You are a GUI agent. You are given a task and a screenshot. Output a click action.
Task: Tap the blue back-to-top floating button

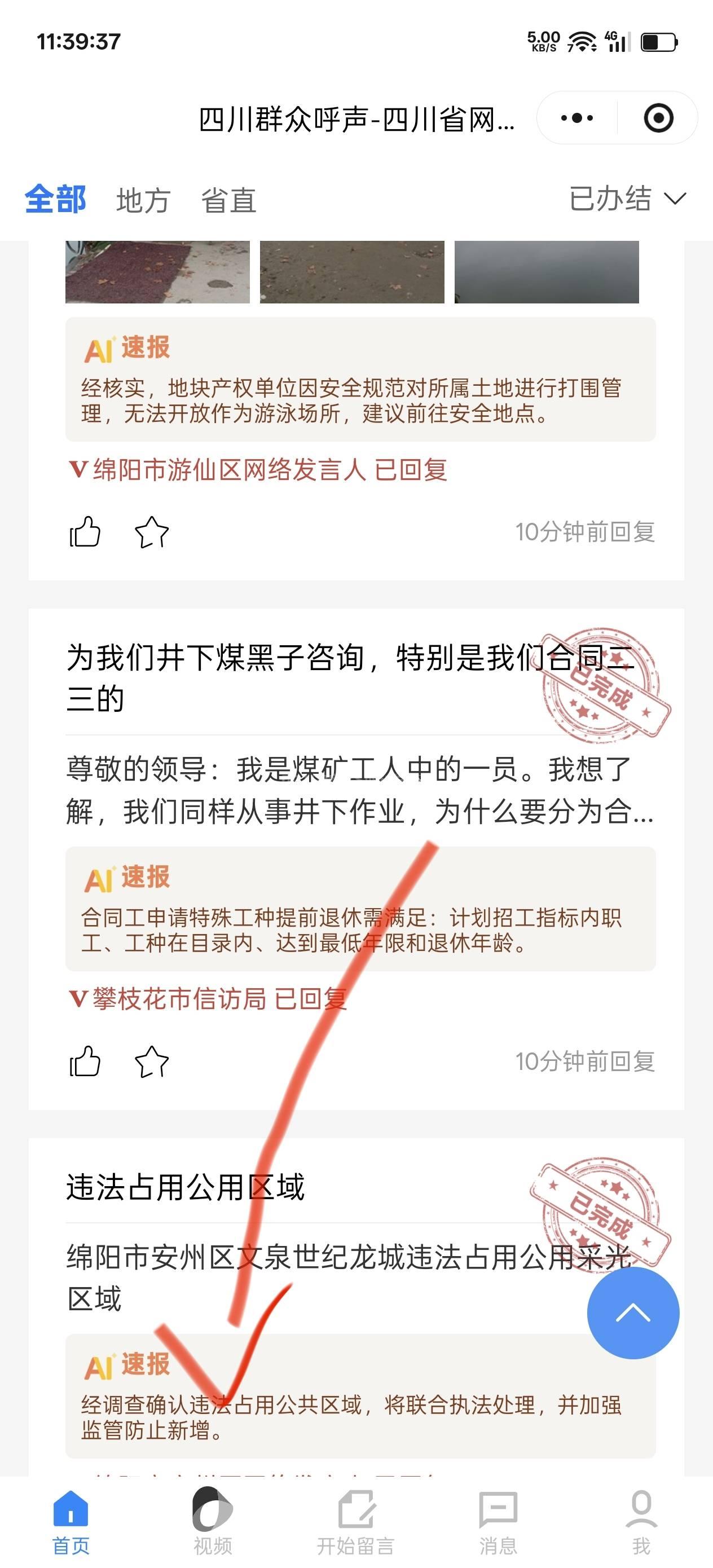pyautogui.click(x=633, y=1313)
